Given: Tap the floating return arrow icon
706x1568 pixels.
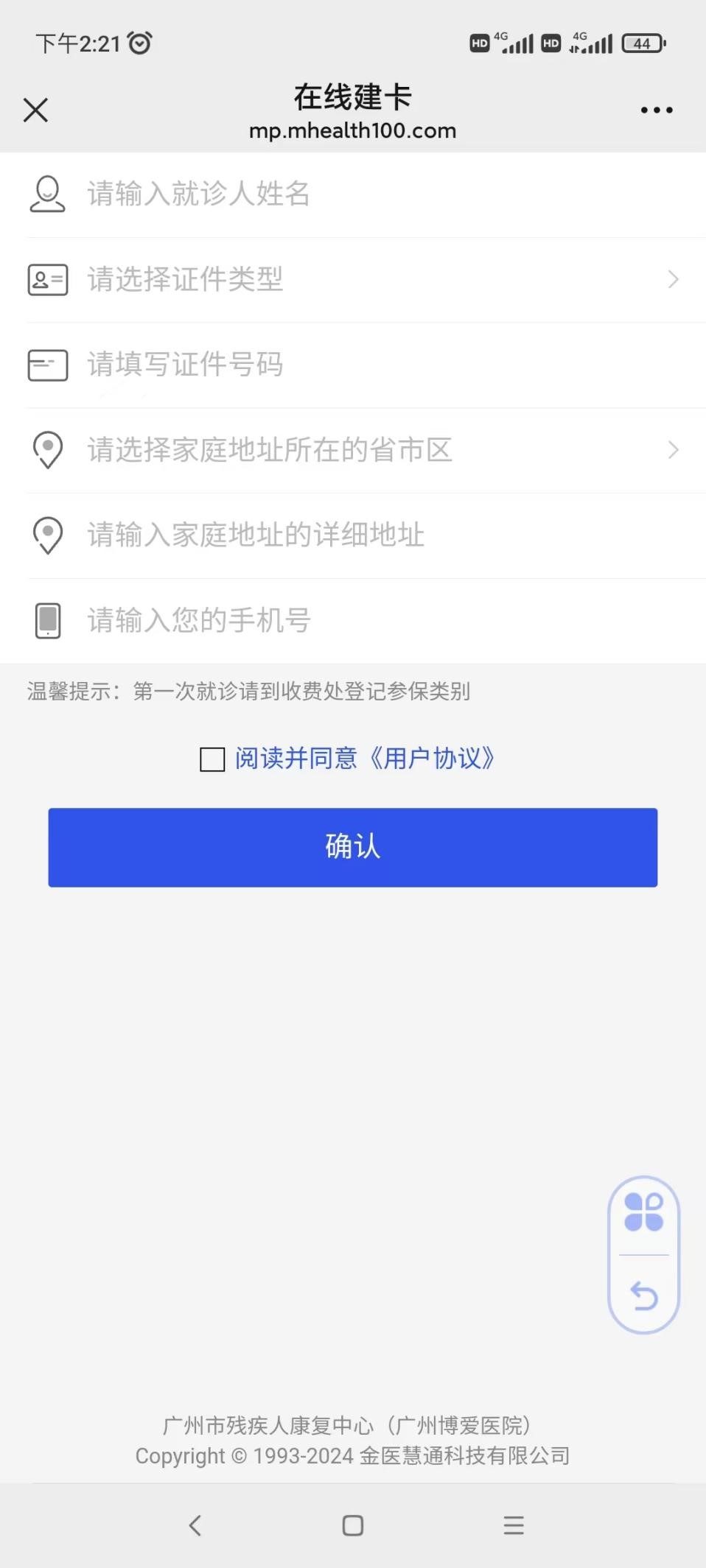Looking at the screenshot, I should point(644,1296).
